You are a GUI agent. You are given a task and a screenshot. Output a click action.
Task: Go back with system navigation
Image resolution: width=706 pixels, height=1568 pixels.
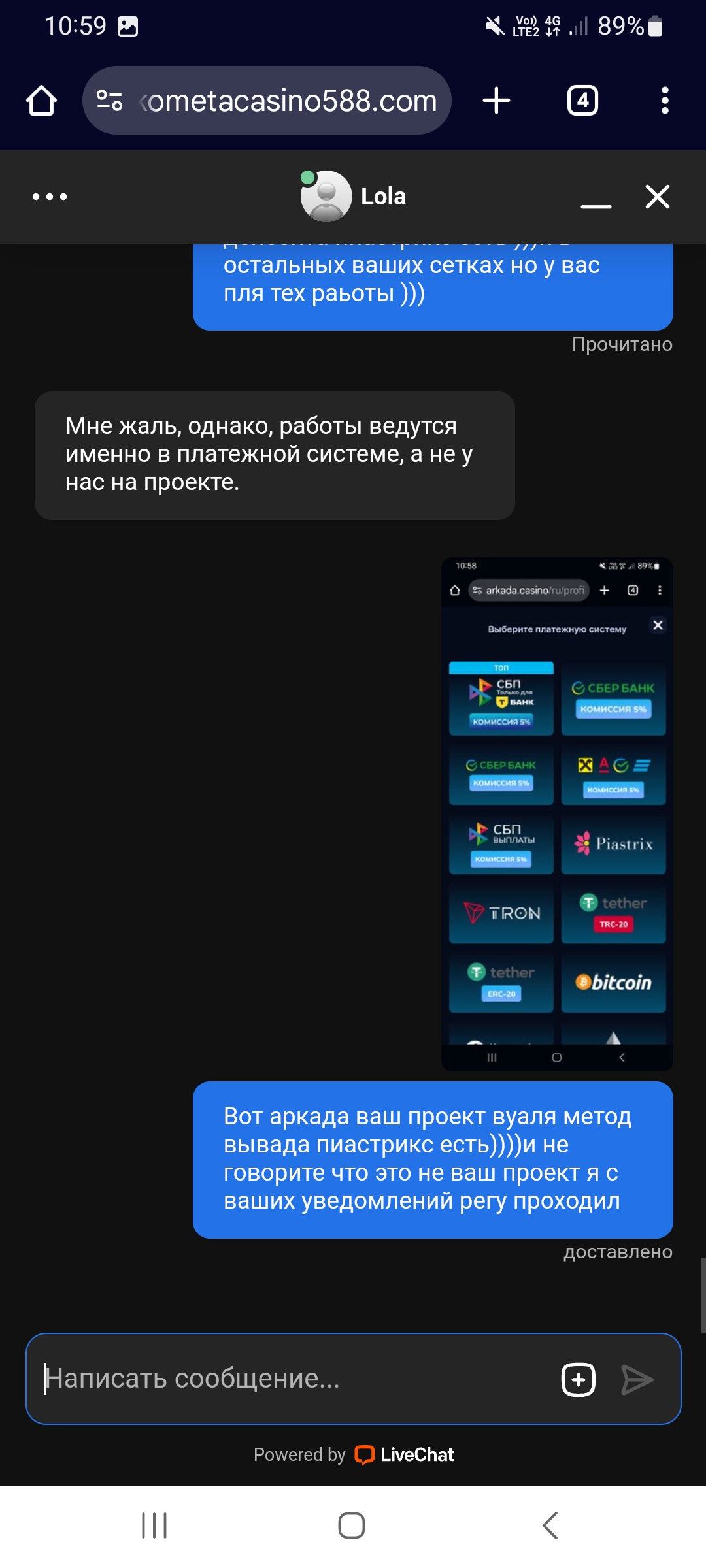[x=550, y=1526]
